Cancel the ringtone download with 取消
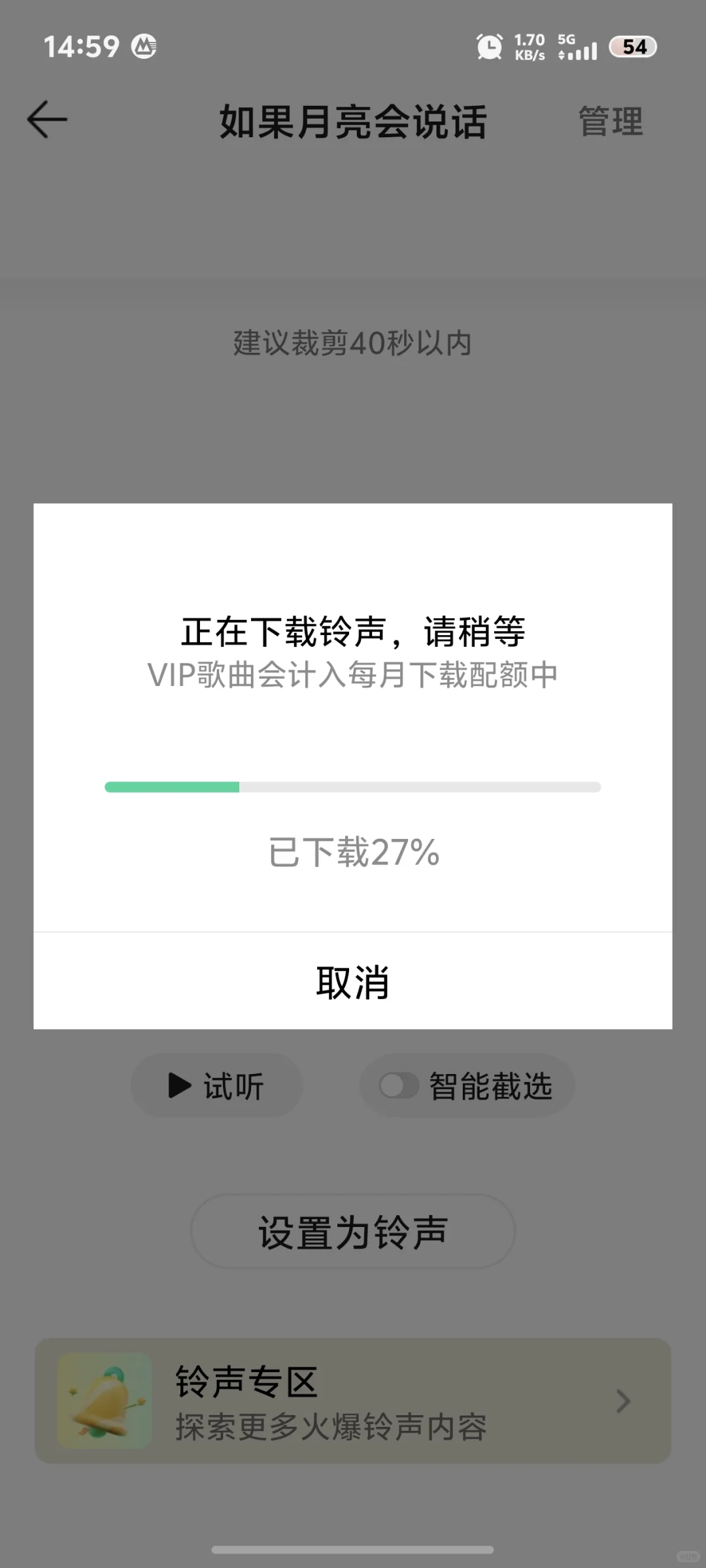This screenshot has width=706, height=1568. point(353,981)
